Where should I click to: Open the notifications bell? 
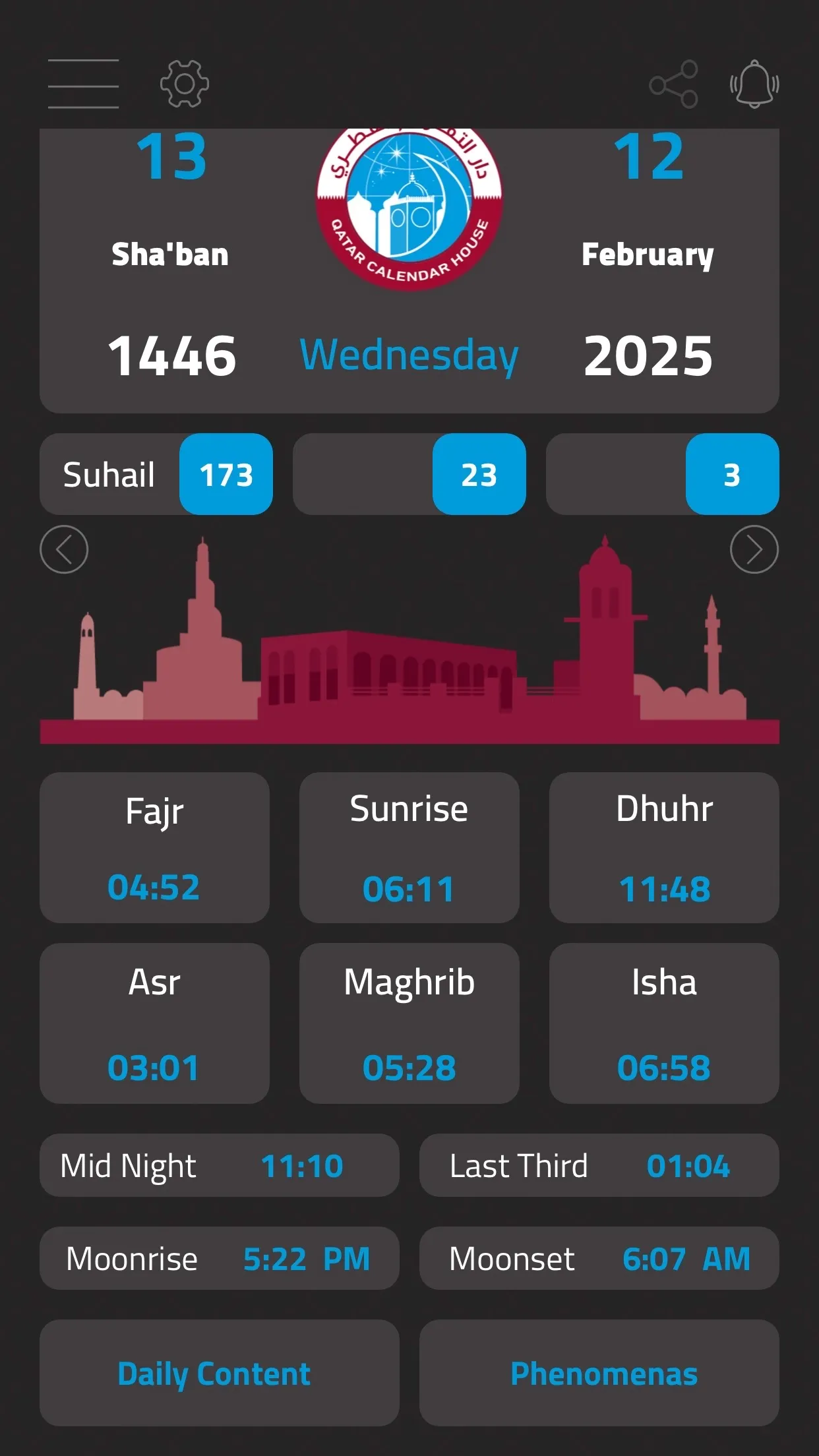(x=754, y=84)
